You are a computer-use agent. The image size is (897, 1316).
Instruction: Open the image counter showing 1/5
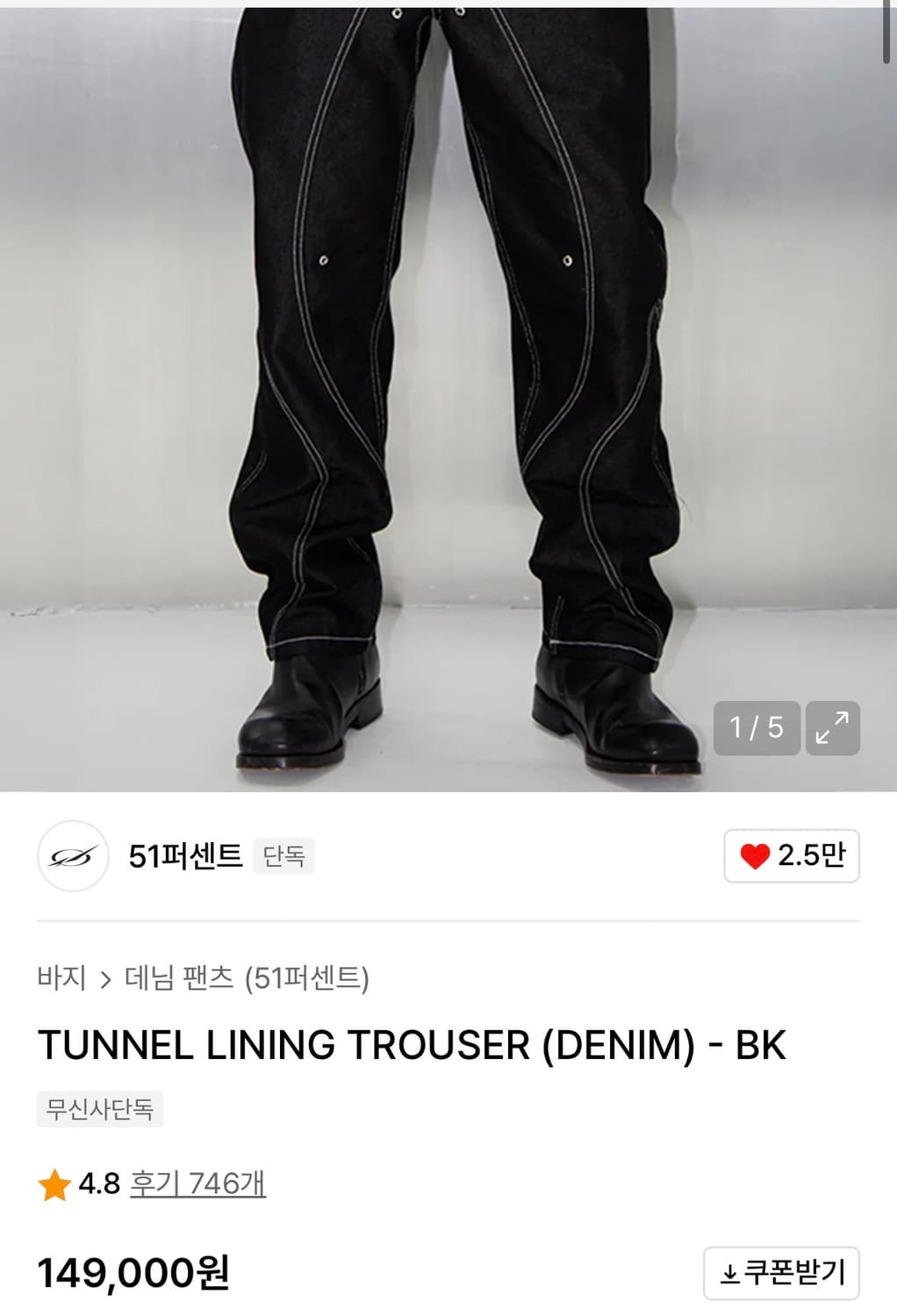point(756,727)
